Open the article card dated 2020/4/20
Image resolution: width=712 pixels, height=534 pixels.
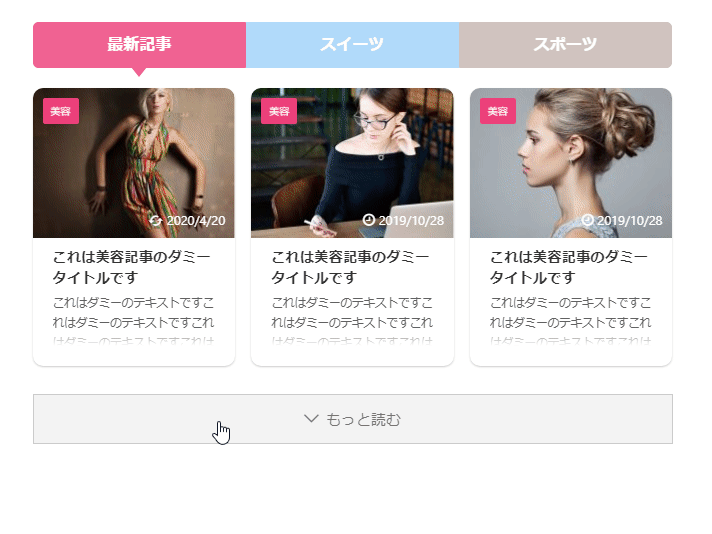click(133, 226)
